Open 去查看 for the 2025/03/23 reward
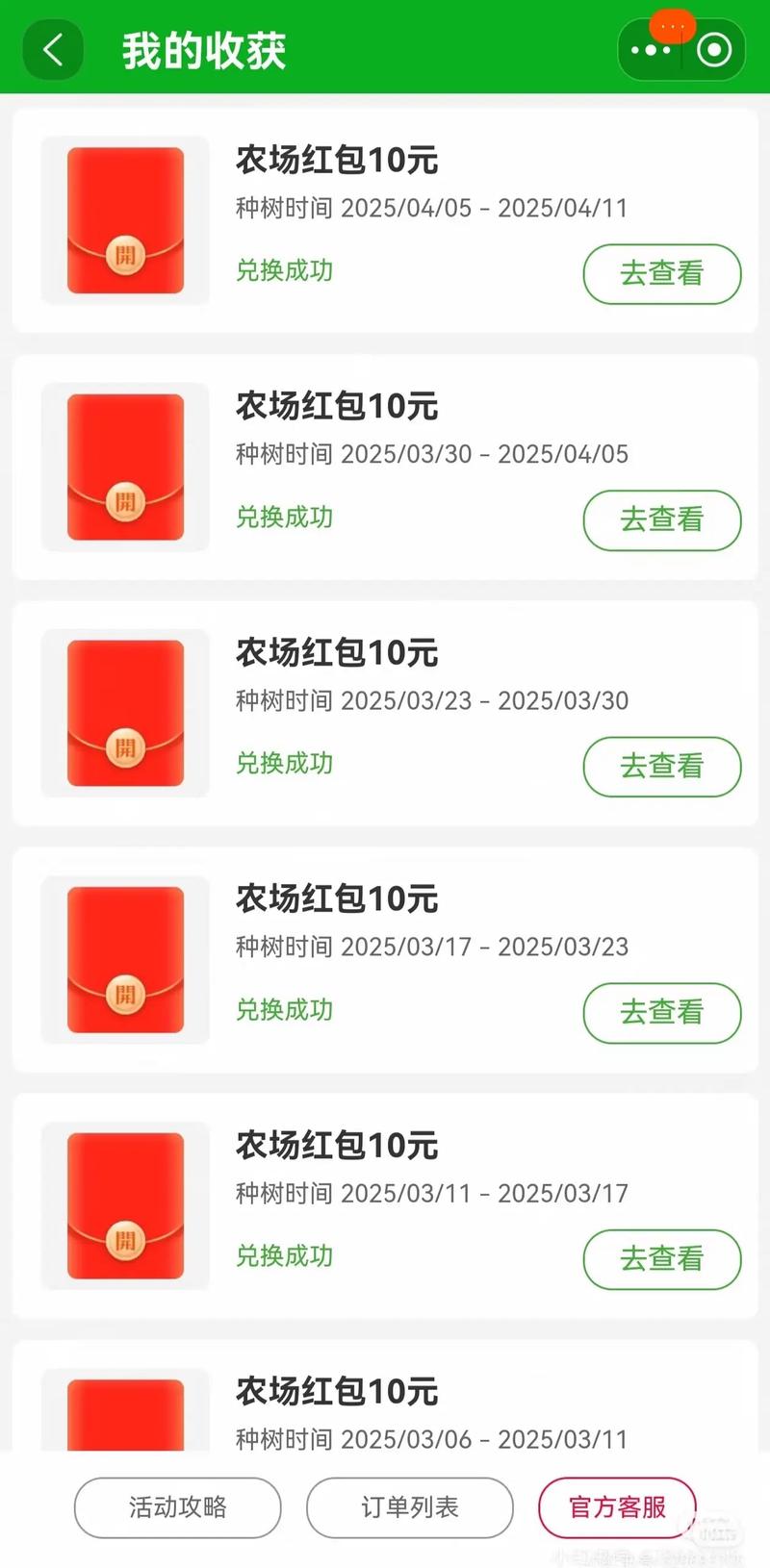This screenshot has width=770, height=1568. (x=661, y=767)
